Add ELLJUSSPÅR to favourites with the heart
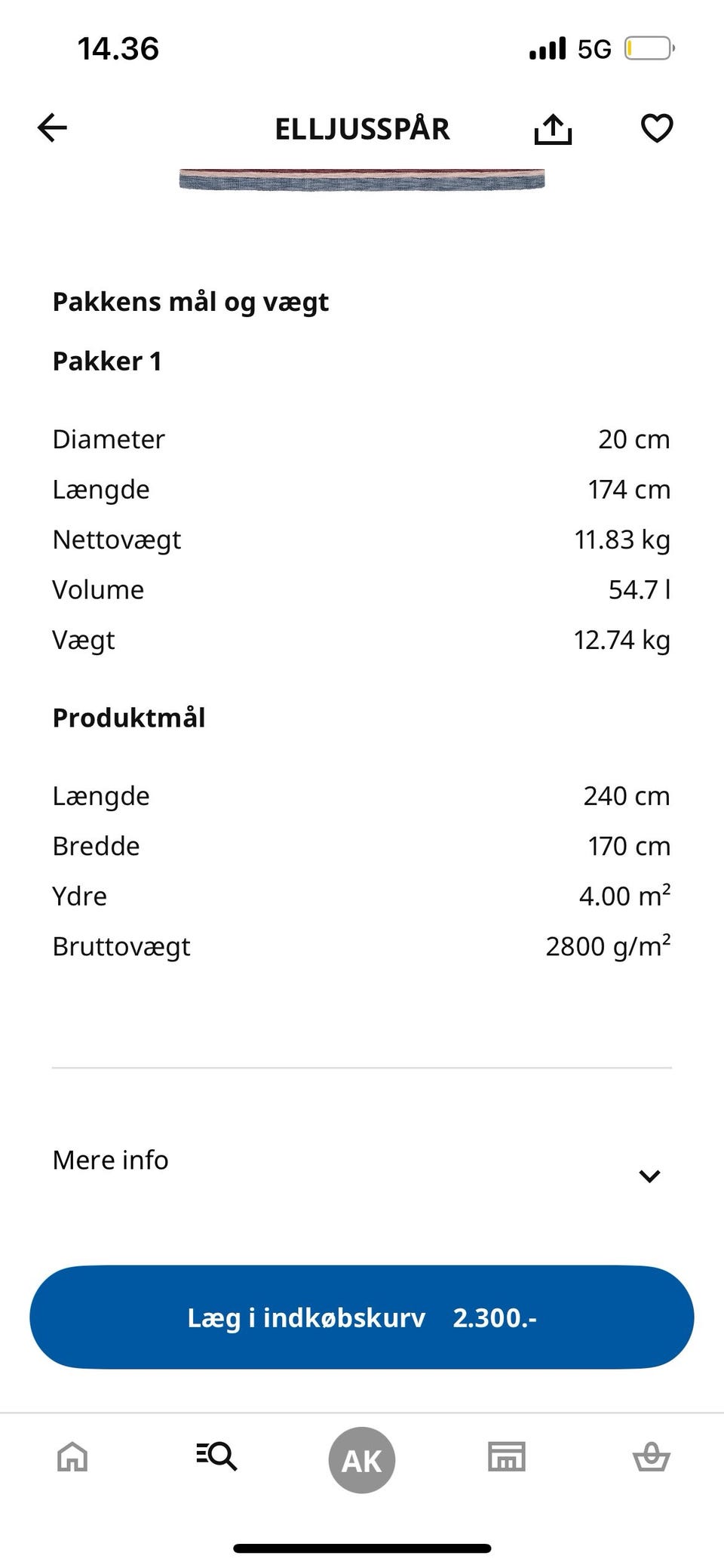This screenshot has height=1568, width=724. pos(656,128)
